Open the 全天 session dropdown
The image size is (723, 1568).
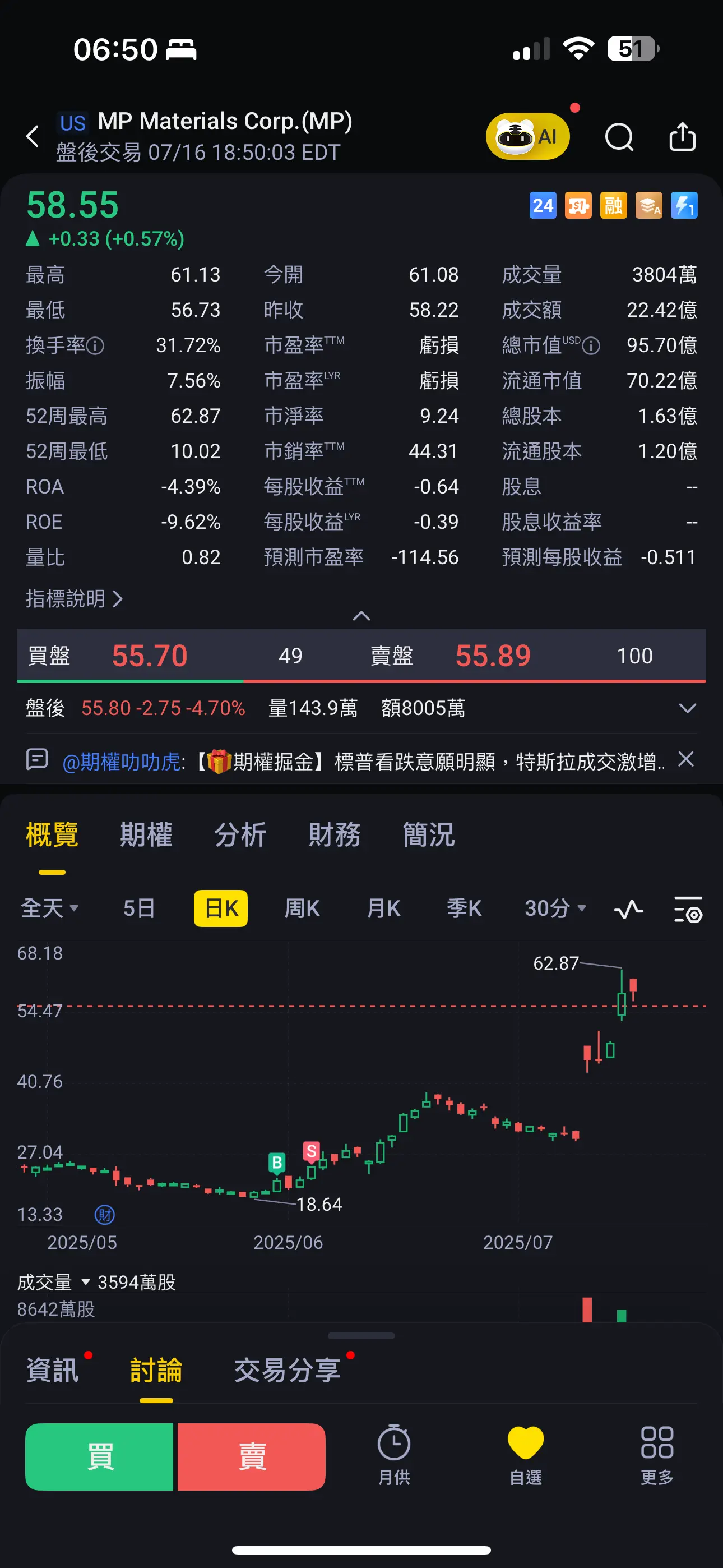[49, 908]
